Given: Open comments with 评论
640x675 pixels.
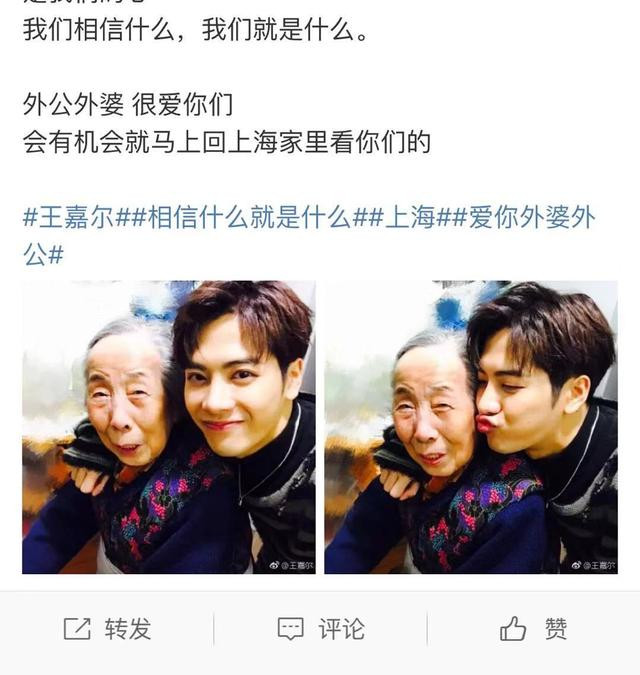Looking at the screenshot, I should coord(321,628).
